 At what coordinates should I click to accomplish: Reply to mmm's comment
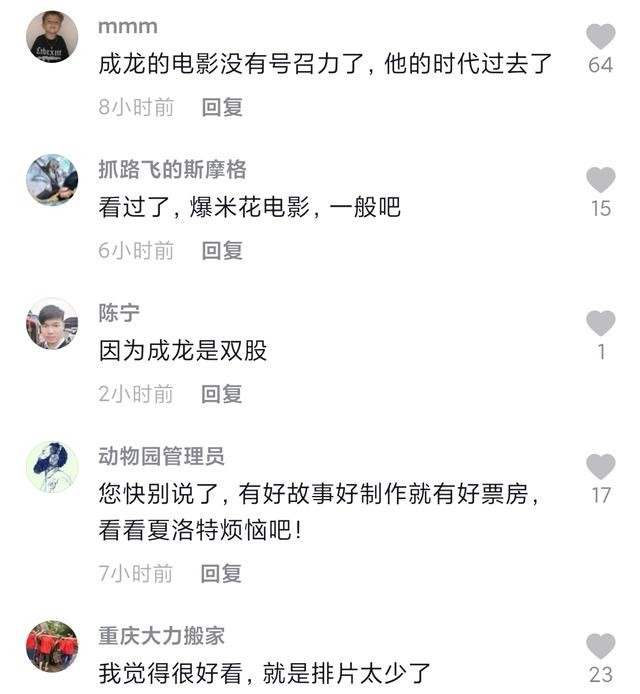click(x=222, y=107)
